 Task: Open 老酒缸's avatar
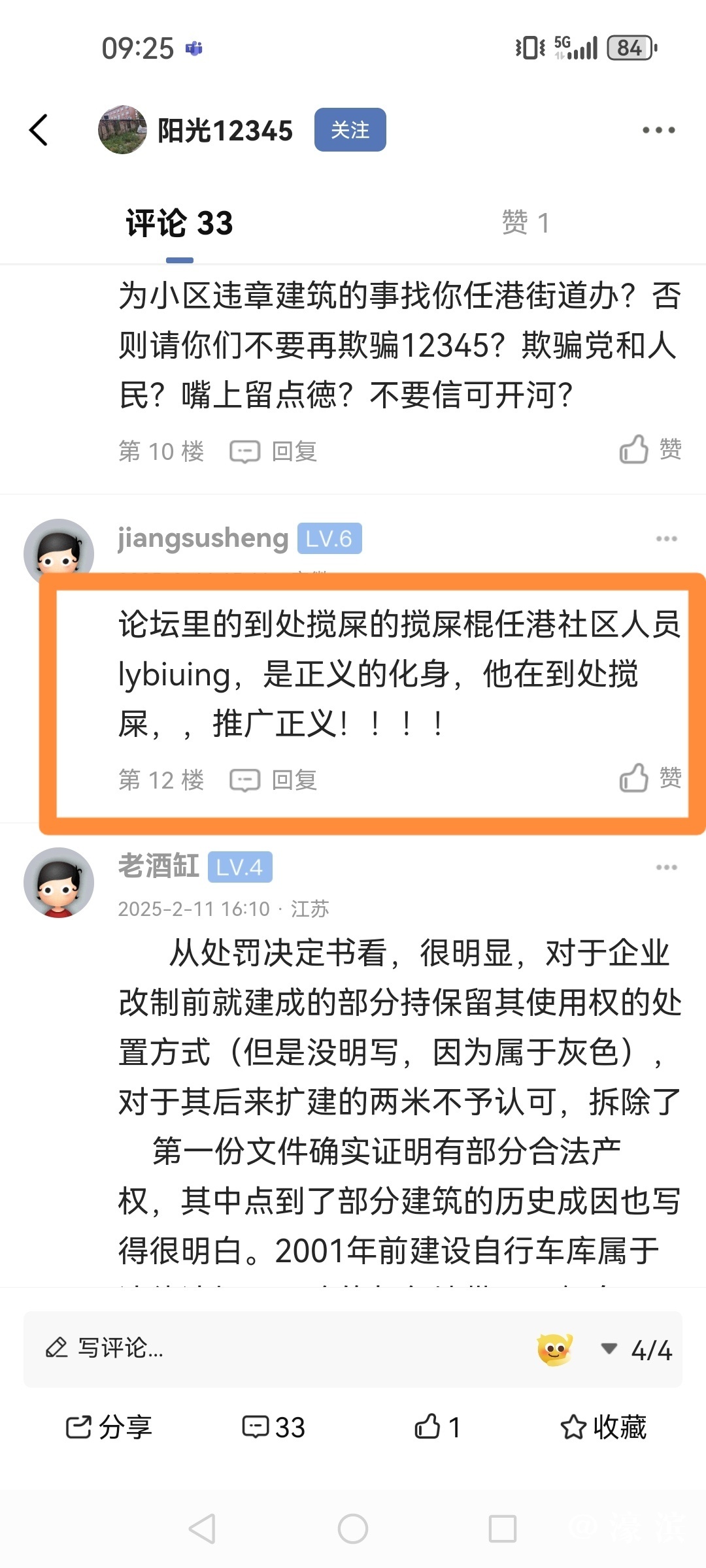(59, 883)
